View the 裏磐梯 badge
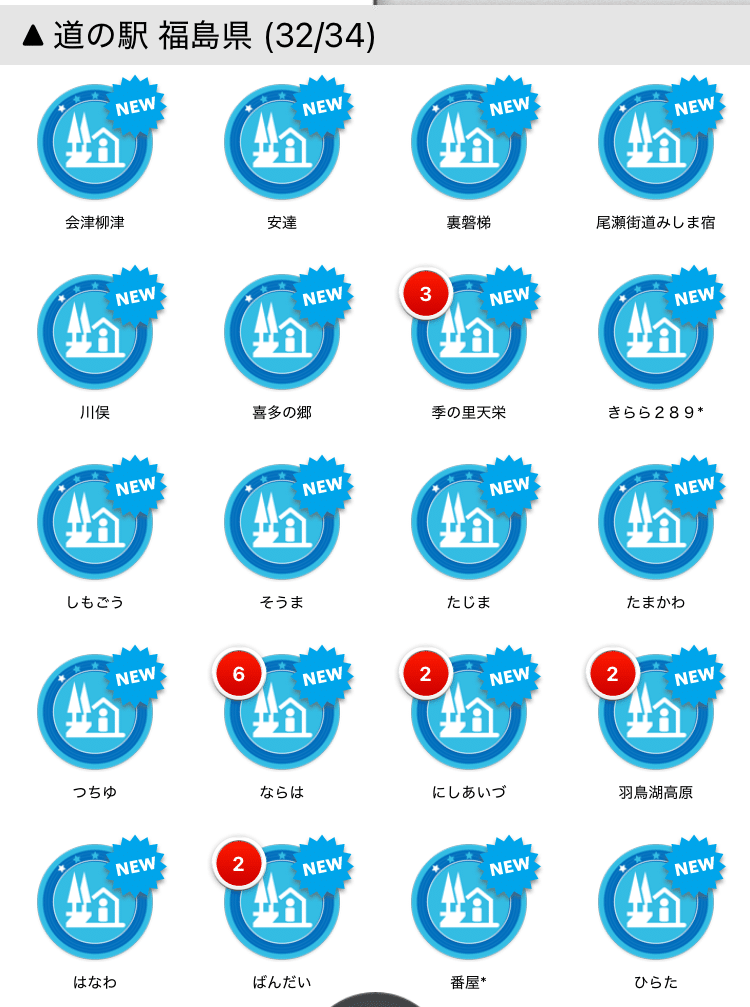 coord(469,143)
